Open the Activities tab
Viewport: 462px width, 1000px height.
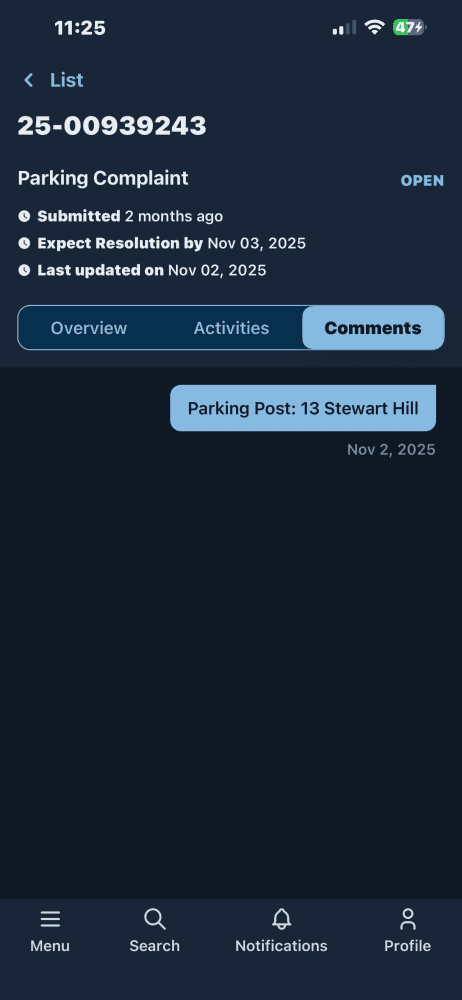(x=231, y=328)
